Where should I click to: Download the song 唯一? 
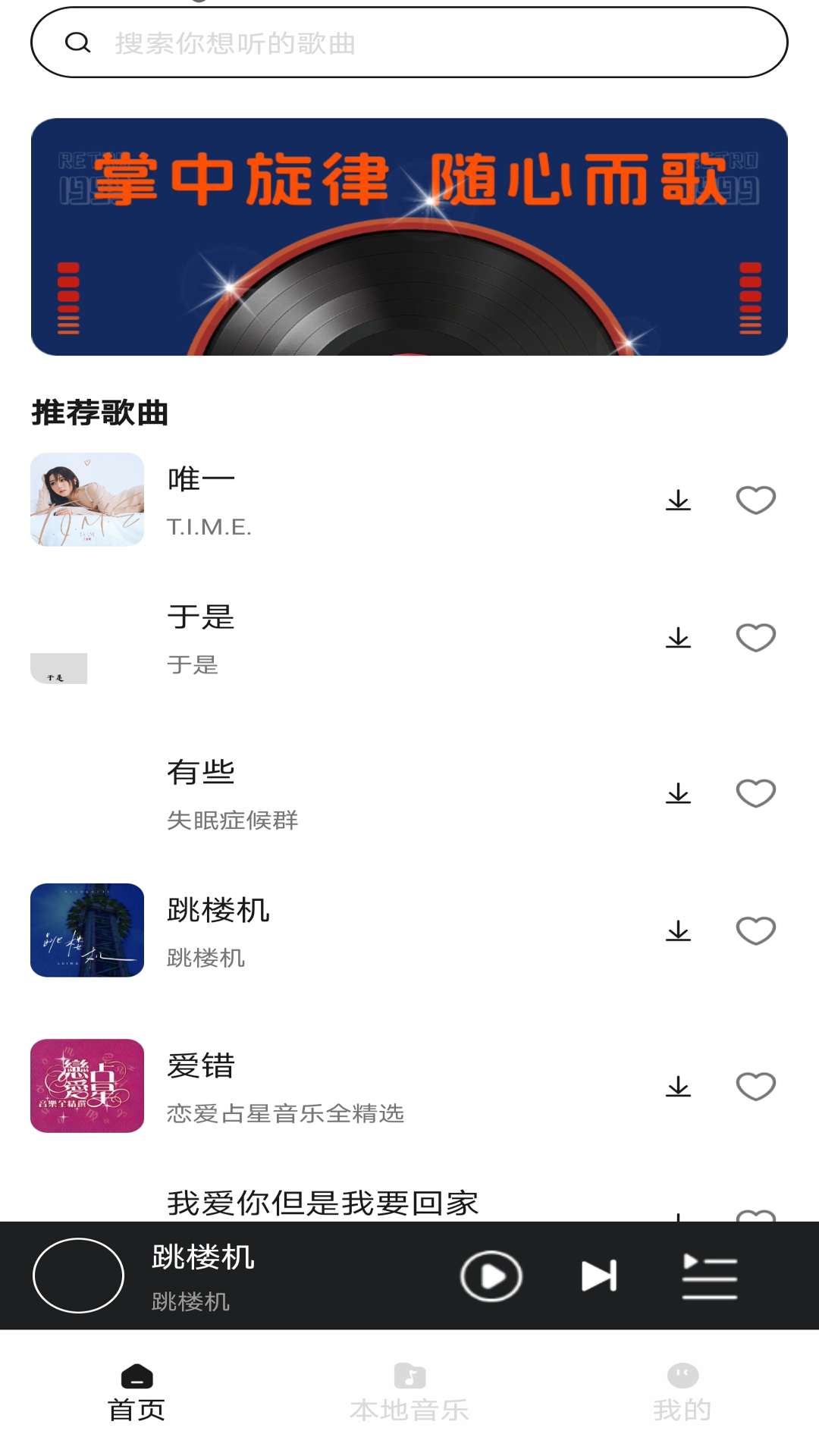pyautogui.click(x=678, y=500)
